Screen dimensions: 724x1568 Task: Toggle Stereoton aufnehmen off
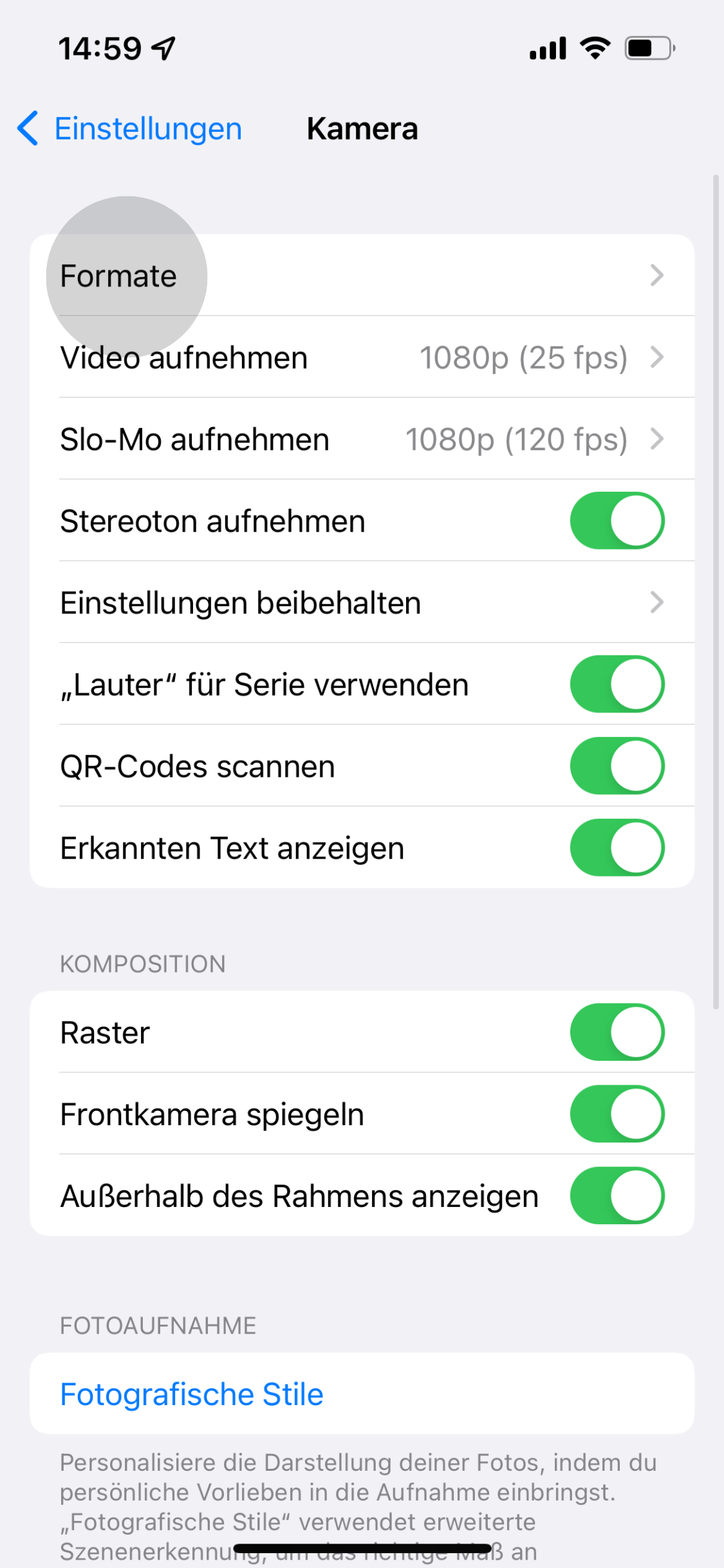point(617,521)
